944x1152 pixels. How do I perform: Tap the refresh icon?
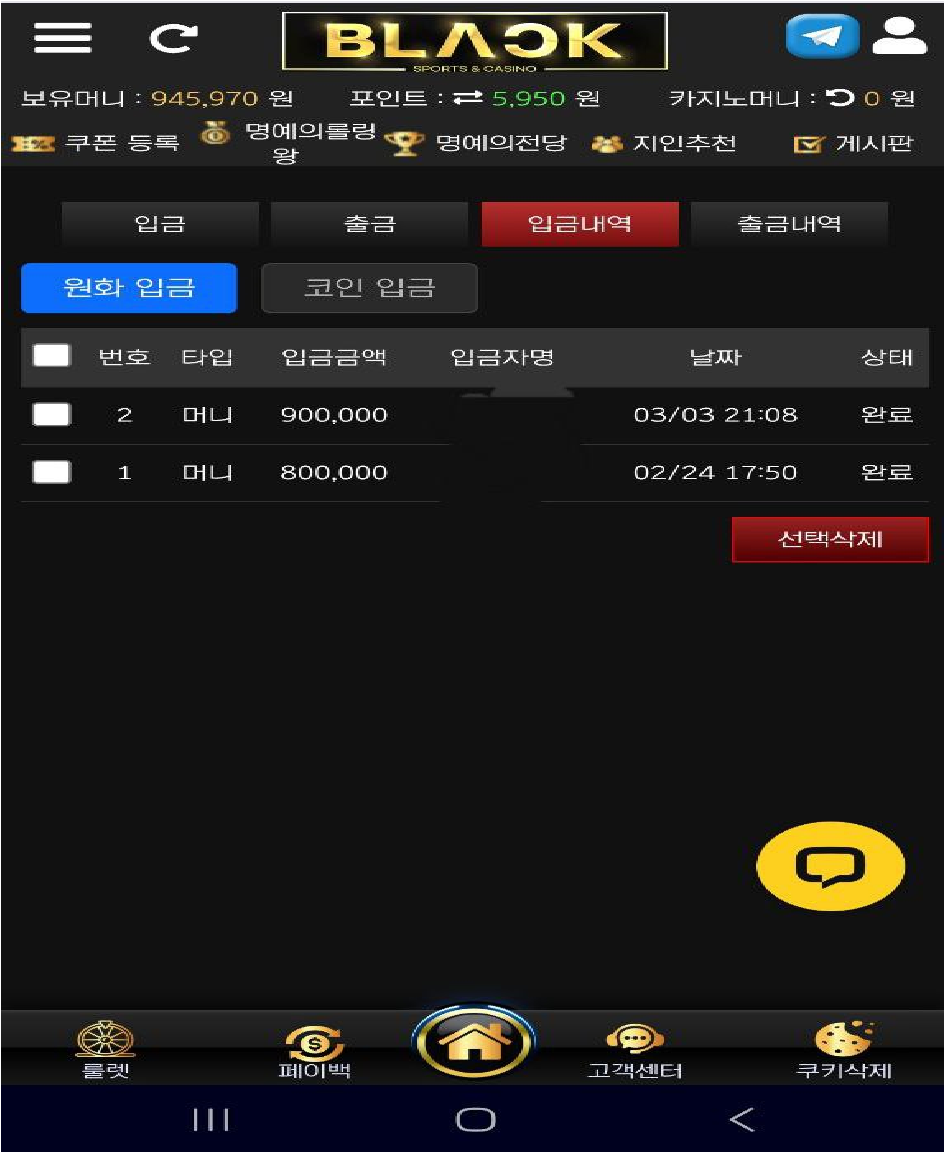pos(173,39)
